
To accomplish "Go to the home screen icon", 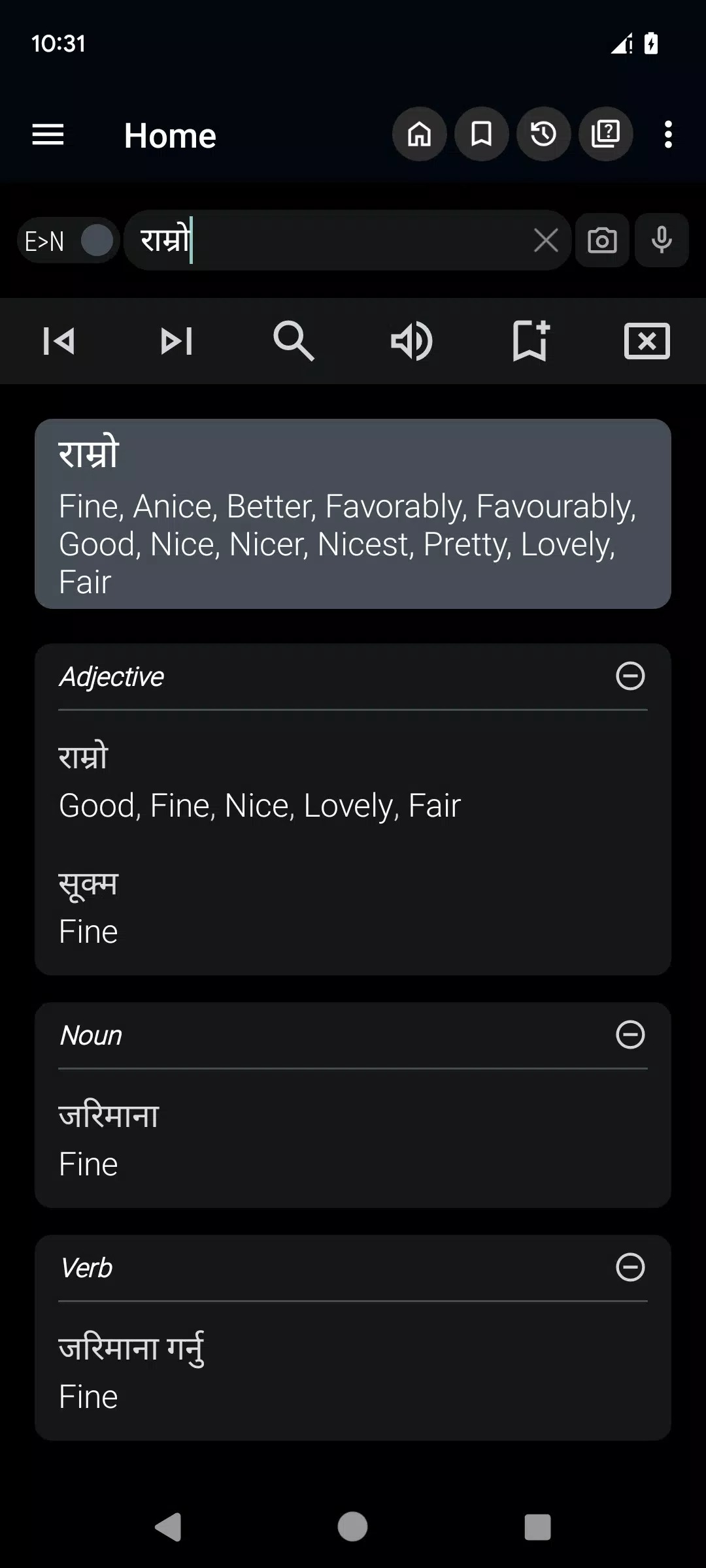I will (x=419, y=135).
